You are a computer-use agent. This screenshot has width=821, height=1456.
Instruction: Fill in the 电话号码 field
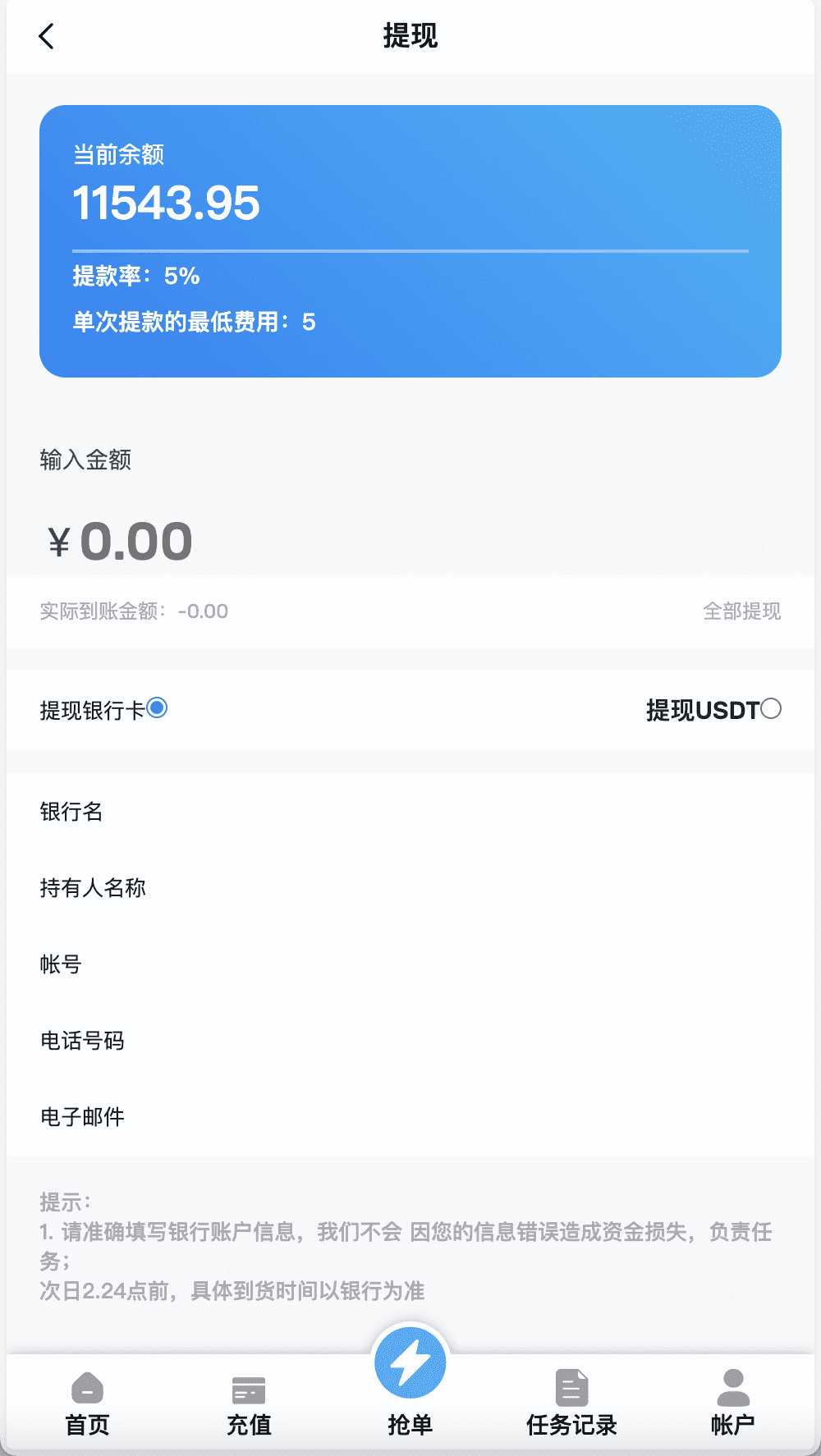(x=410, y=1041)
